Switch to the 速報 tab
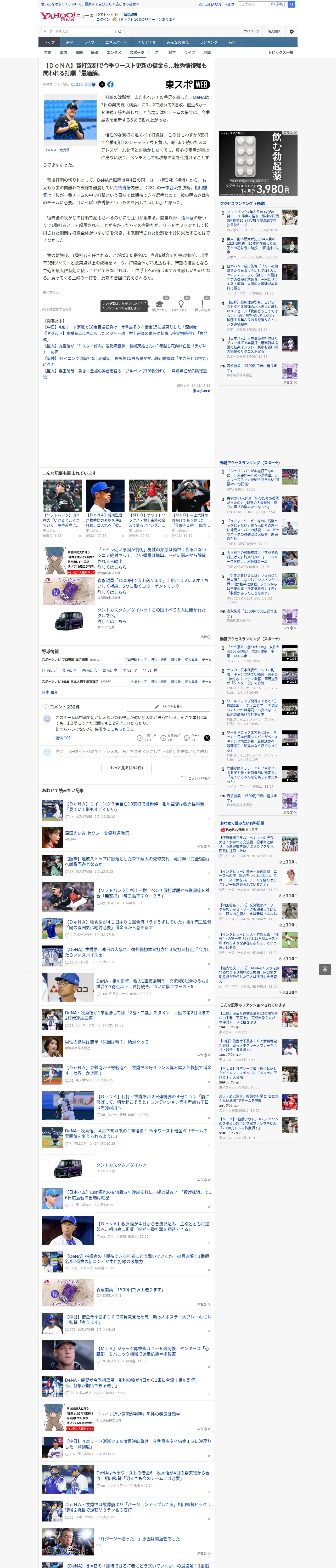Image resolution: width=336 pixels, height=1568 pixels. (69, 43)
